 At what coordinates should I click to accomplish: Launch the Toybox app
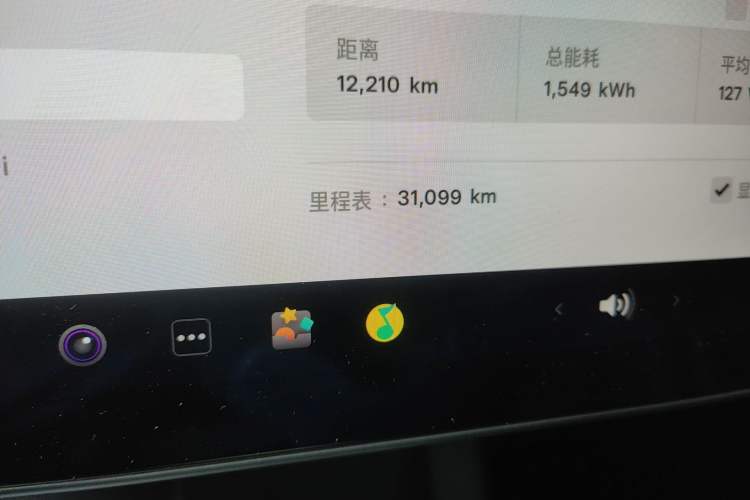point(292,328)
